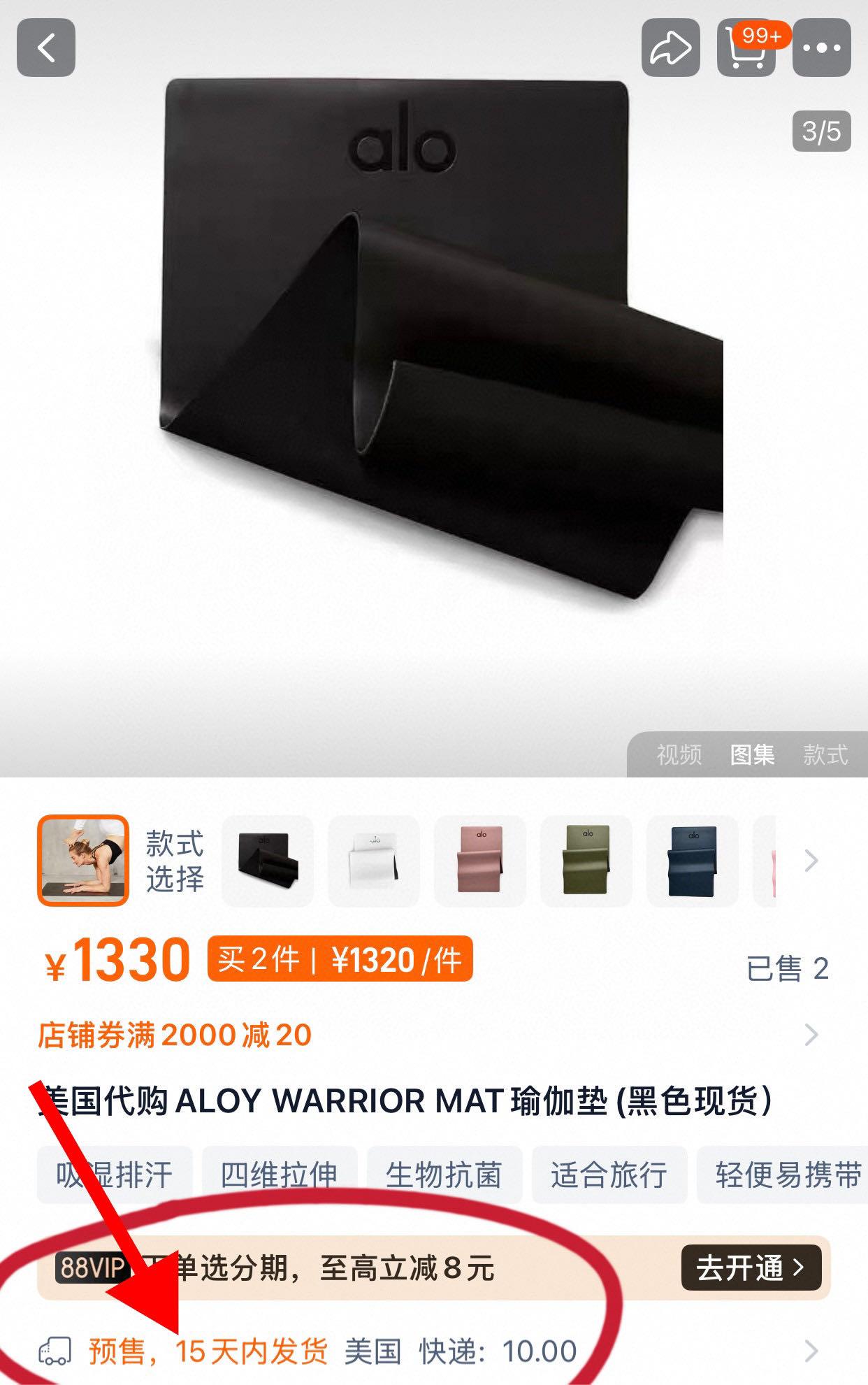This screenshot has height=1385, width=868.
Task: Expand more styles with the chevron
Action: pyautogui.click(x=811, y=861)
